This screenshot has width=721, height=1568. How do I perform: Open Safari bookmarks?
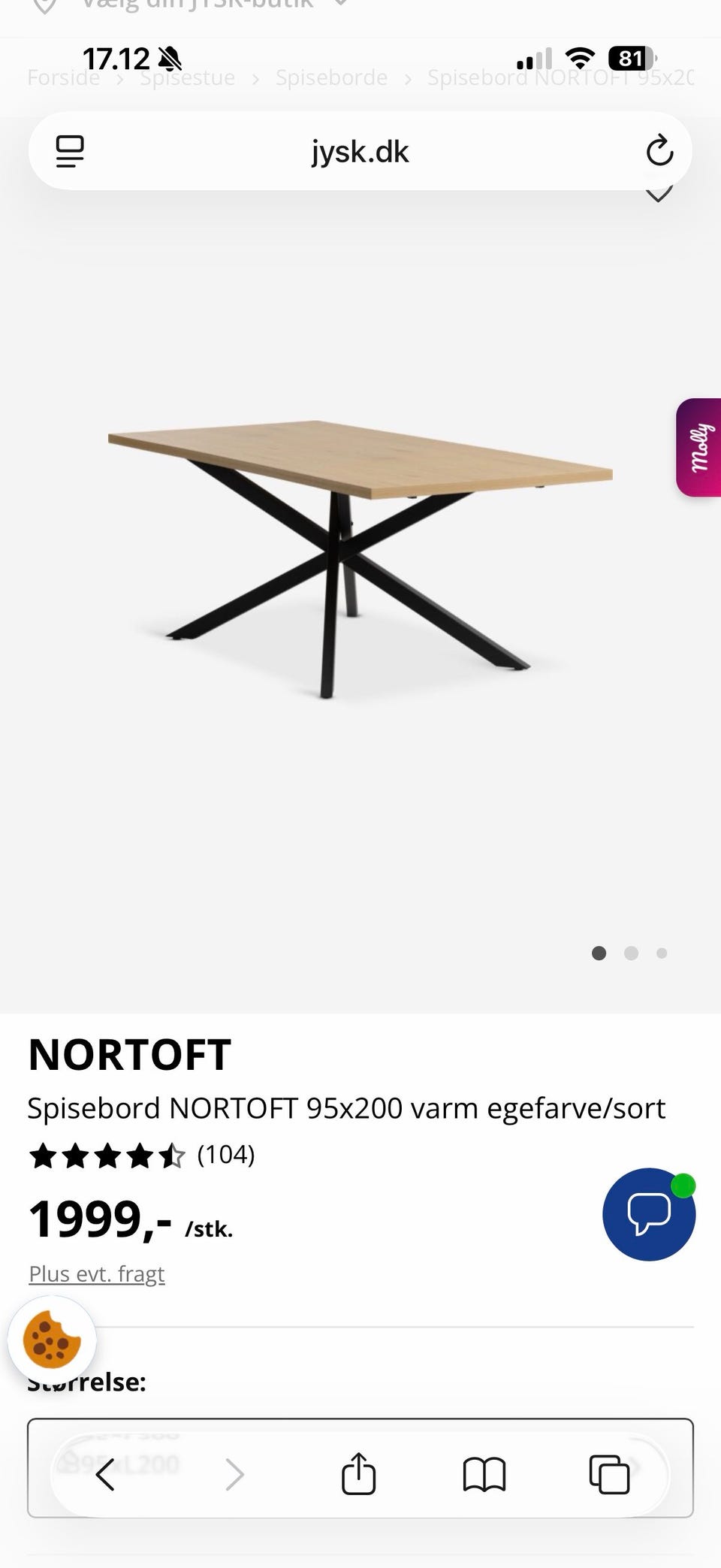484,1474
